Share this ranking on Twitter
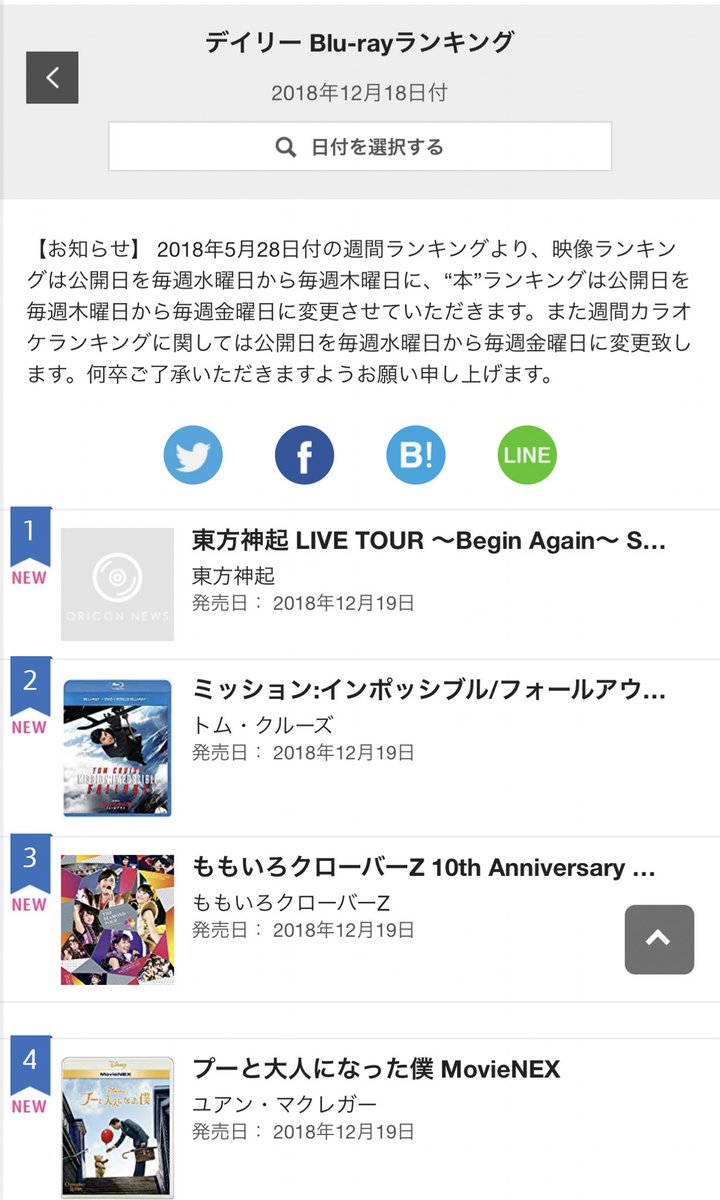Image resolution: width=720 pixels, height=1200 pixels. (193, 455)
